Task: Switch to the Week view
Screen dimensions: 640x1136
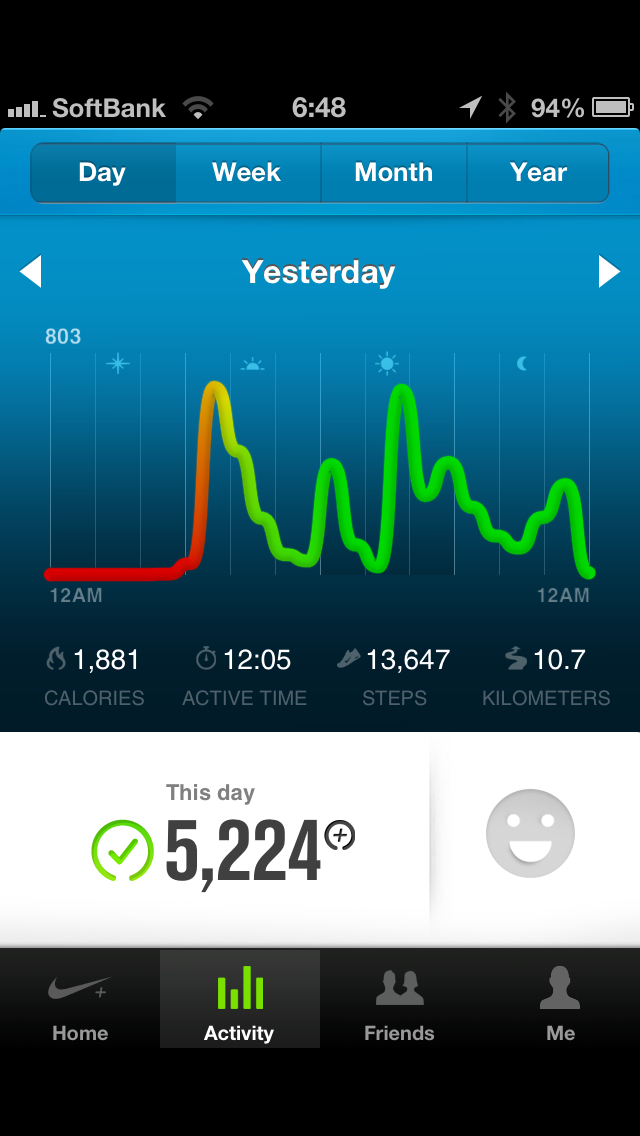Action: point(247,173)
